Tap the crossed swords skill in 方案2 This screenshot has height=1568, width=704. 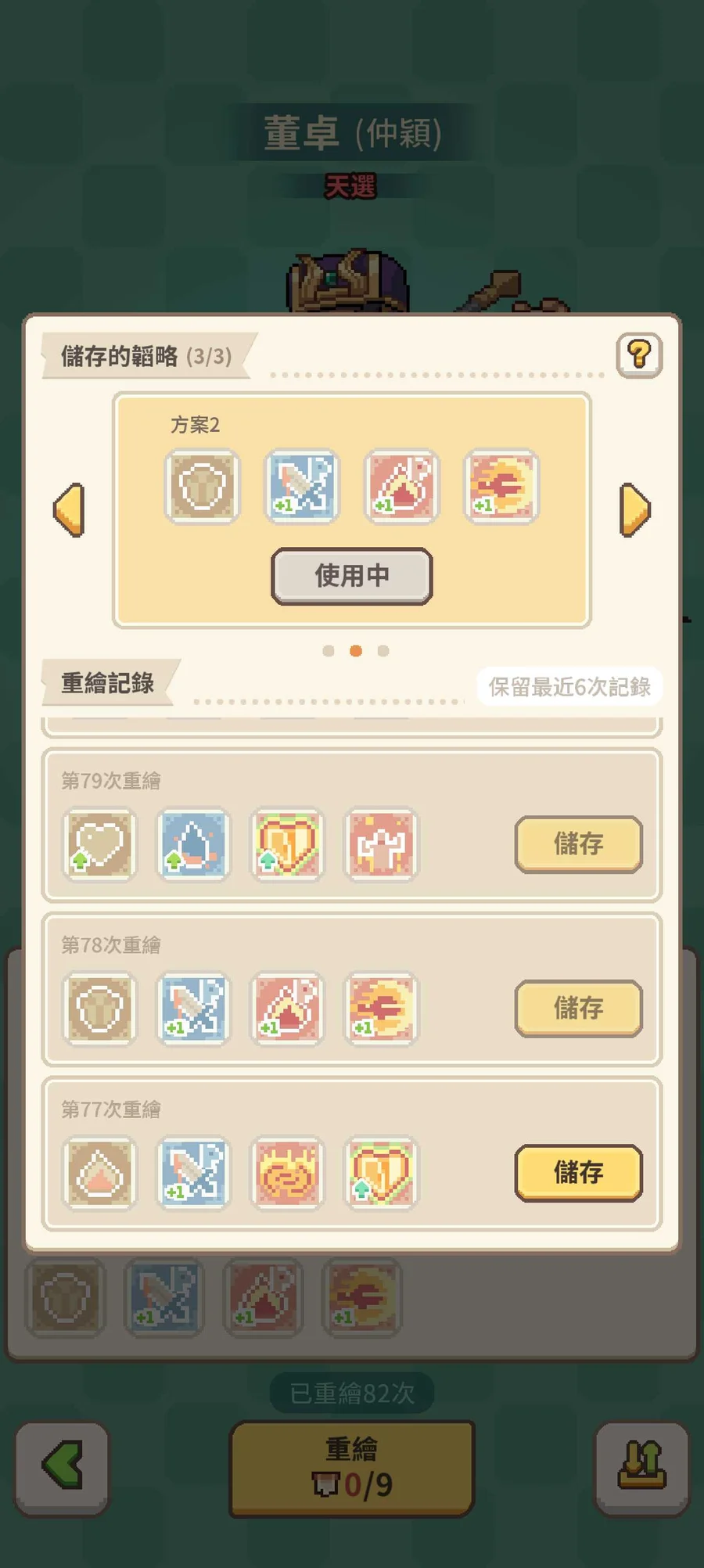tap(303, 486)
